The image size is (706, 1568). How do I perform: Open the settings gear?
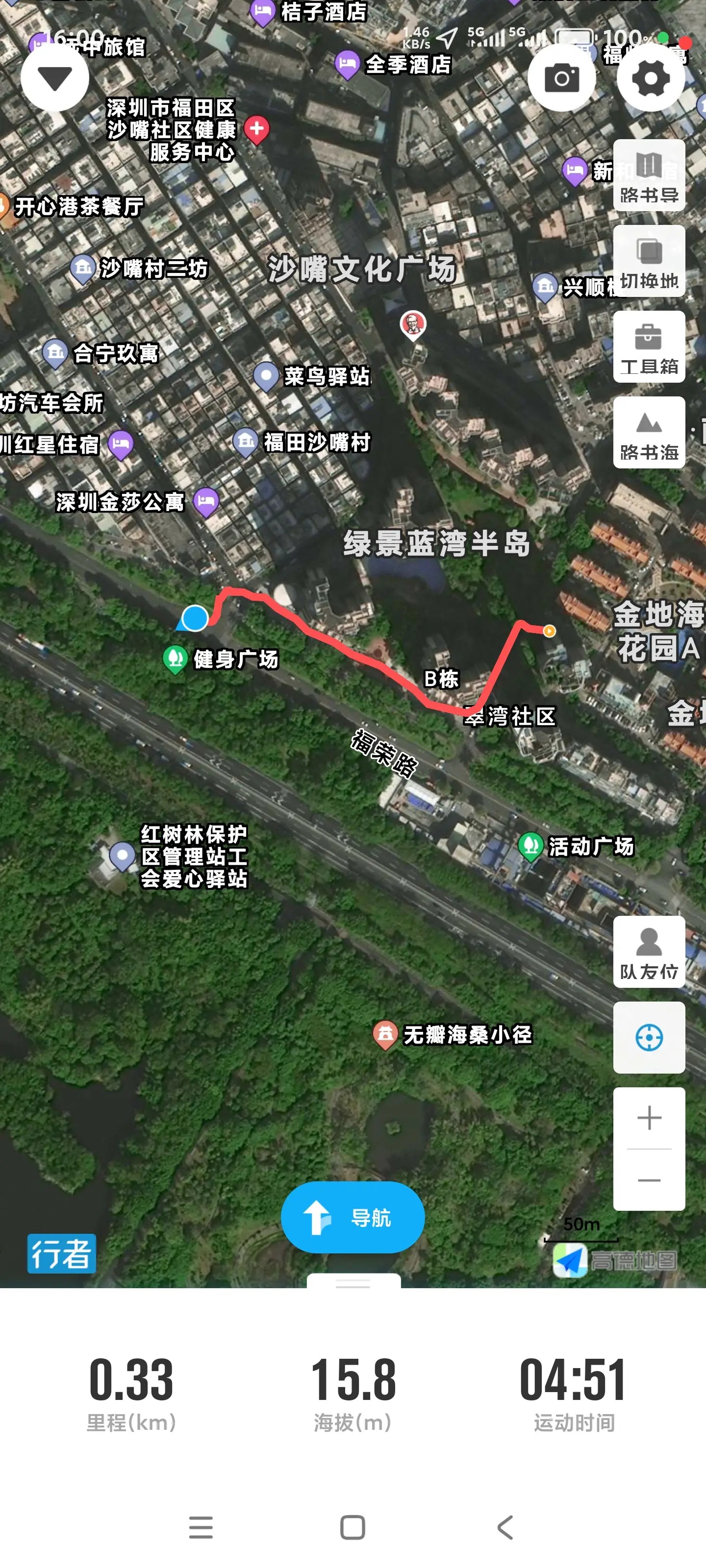pos(651,77)
